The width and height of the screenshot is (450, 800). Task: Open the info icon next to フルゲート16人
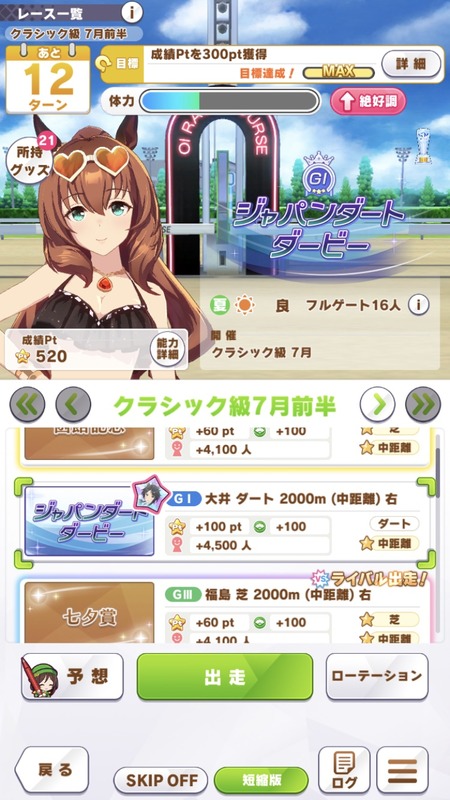point(418,305)
